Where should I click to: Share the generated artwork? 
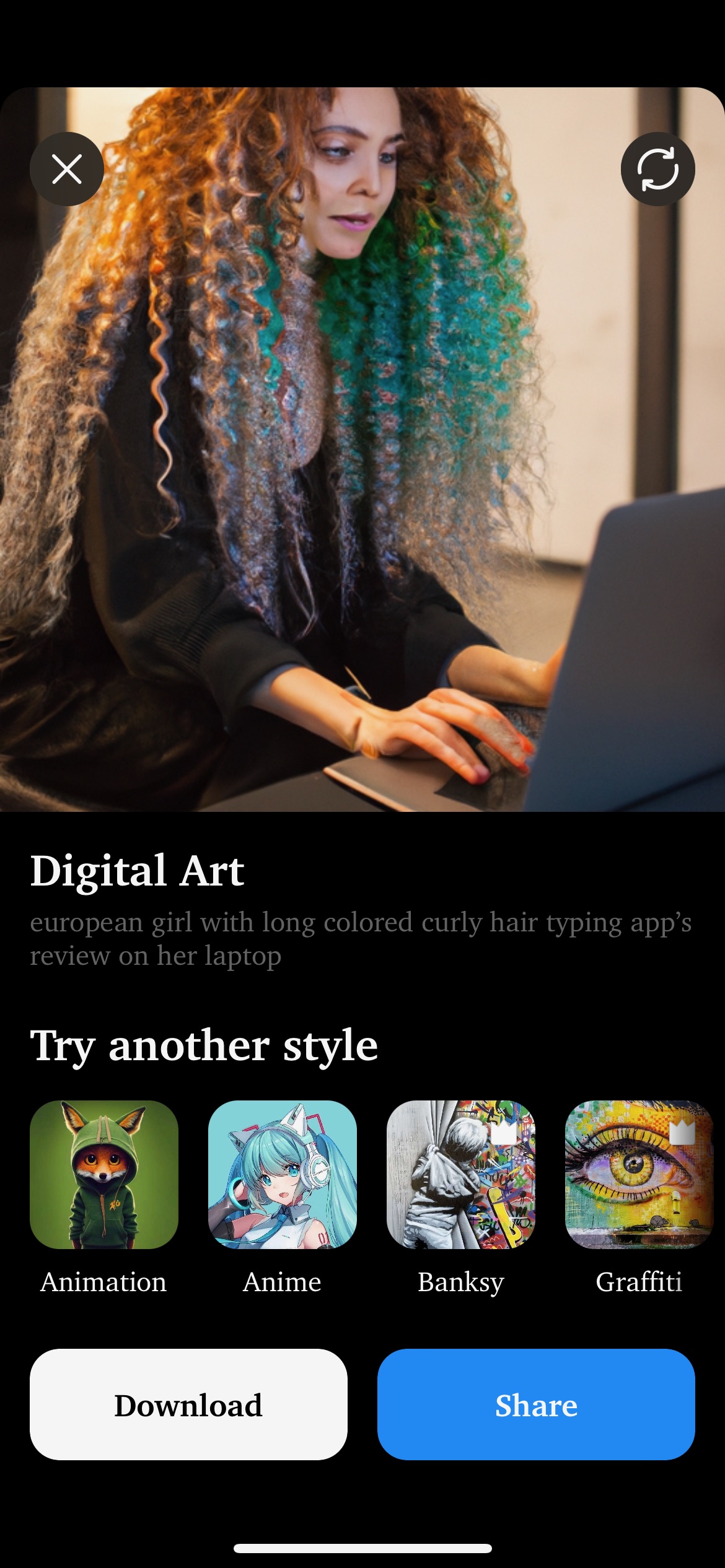[x=536, y=1405]
